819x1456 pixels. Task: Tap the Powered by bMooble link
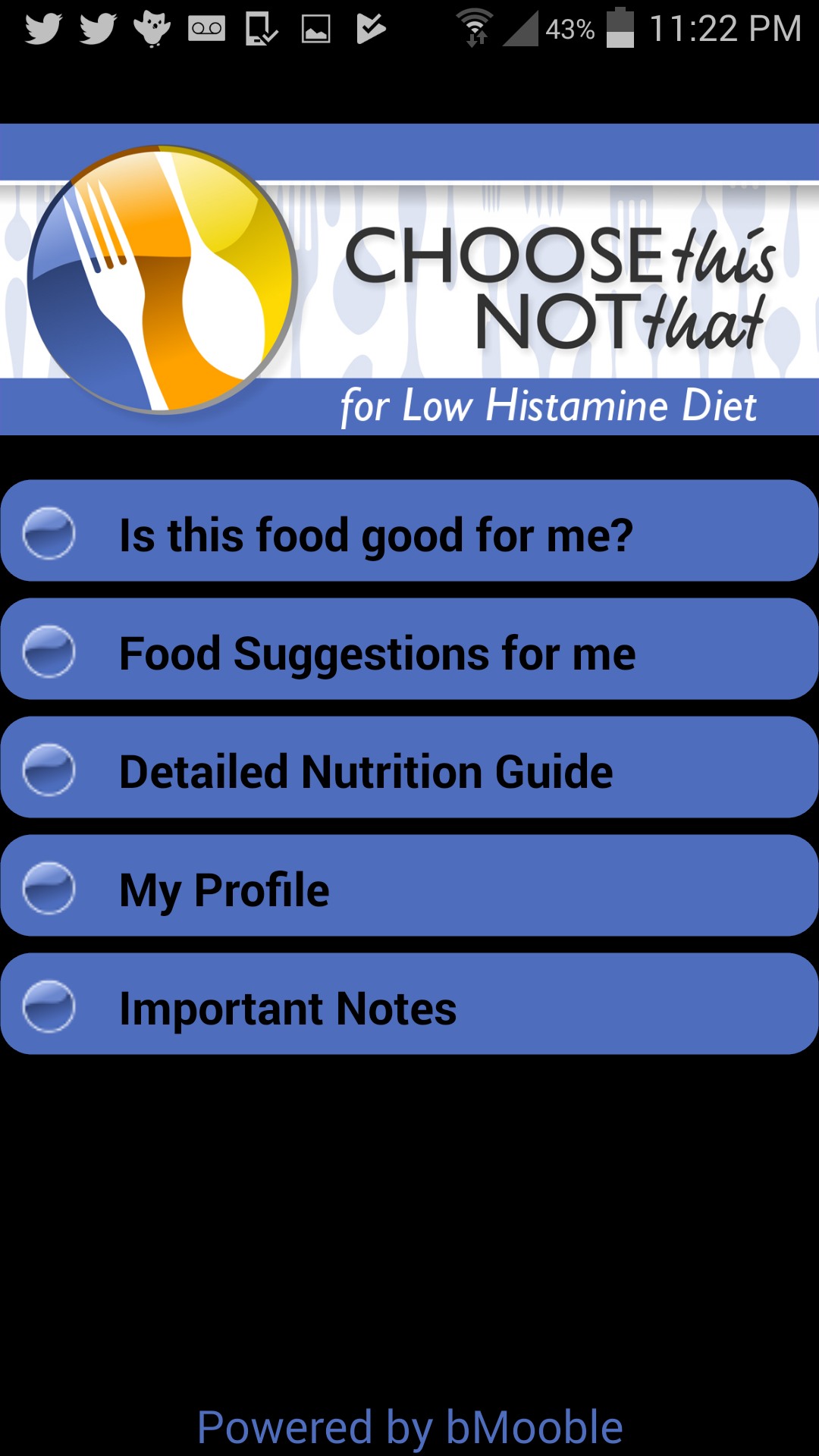(x=409, y=1426)
